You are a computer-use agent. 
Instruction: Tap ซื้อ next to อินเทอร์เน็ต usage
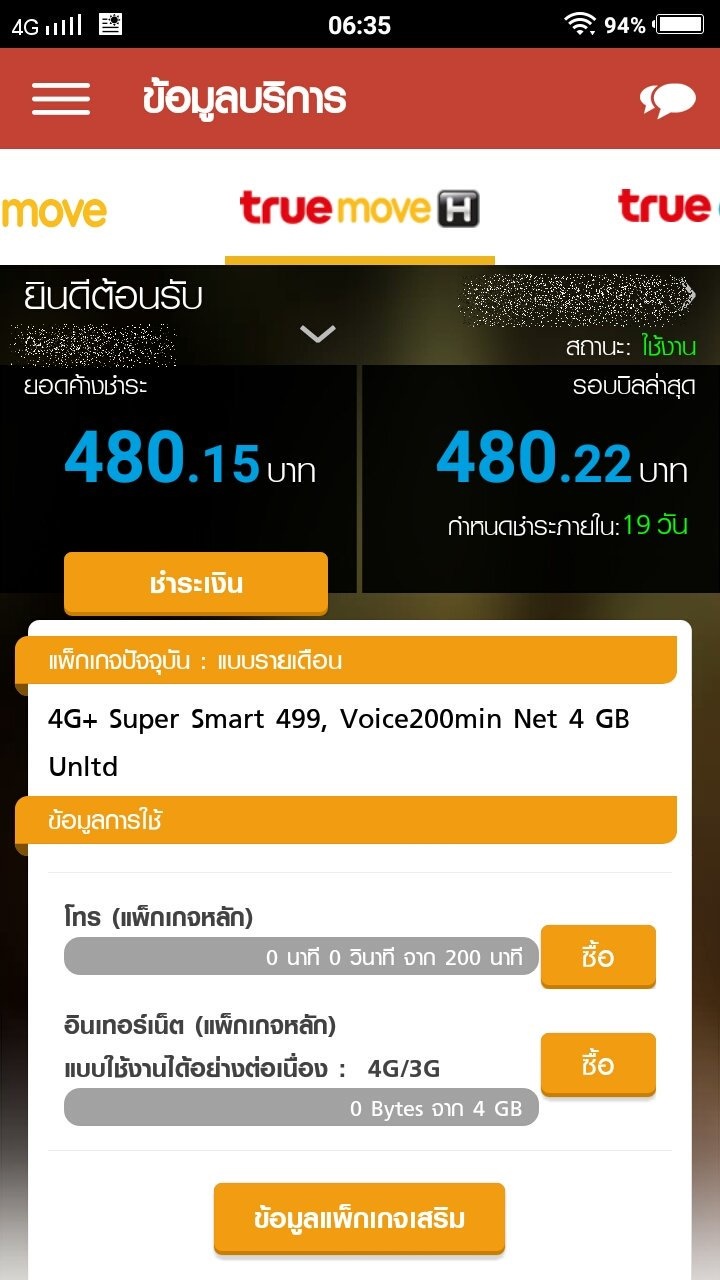(x=598, y=1065)
